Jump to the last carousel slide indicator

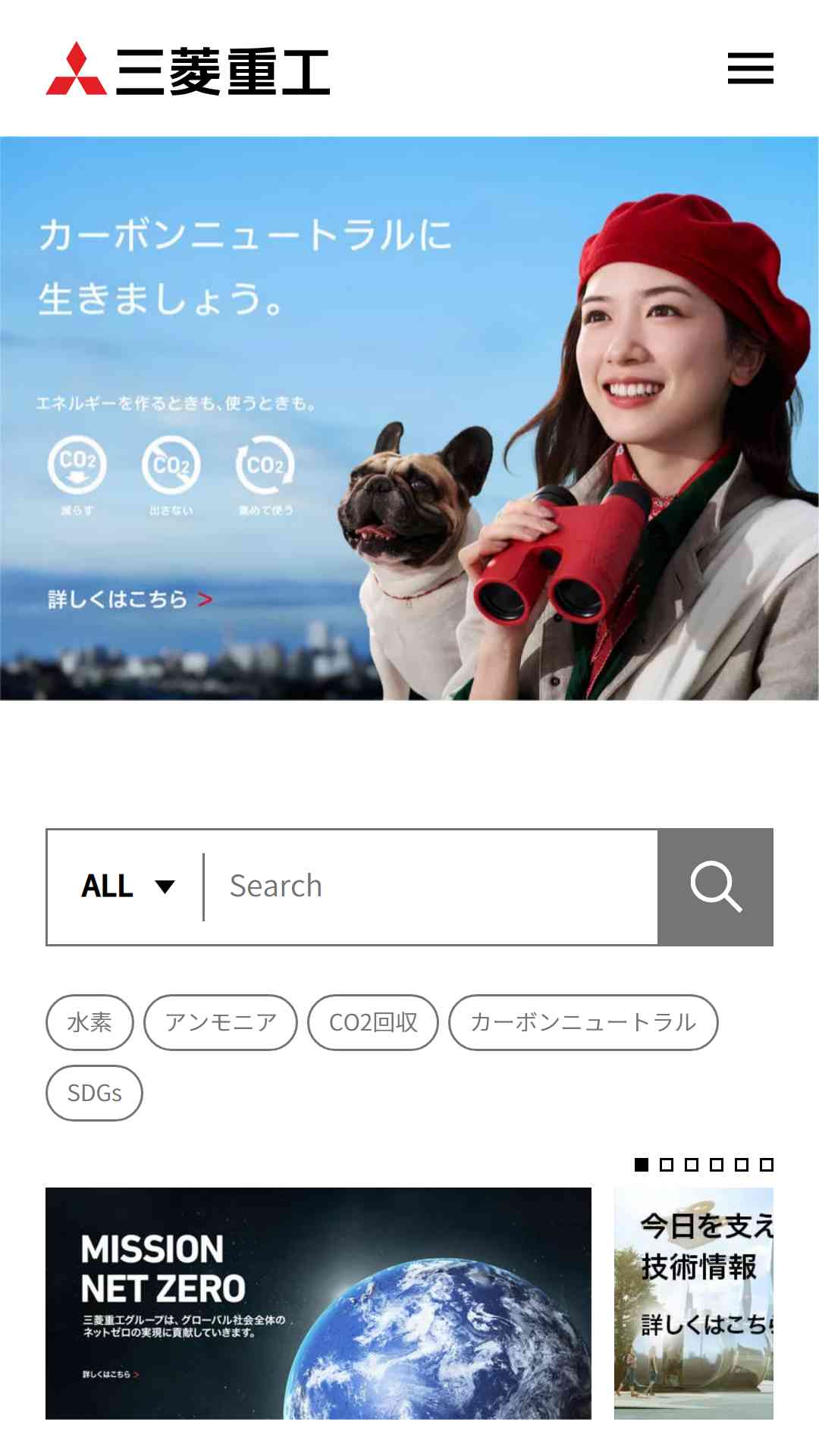click(x=767, y=1164)
